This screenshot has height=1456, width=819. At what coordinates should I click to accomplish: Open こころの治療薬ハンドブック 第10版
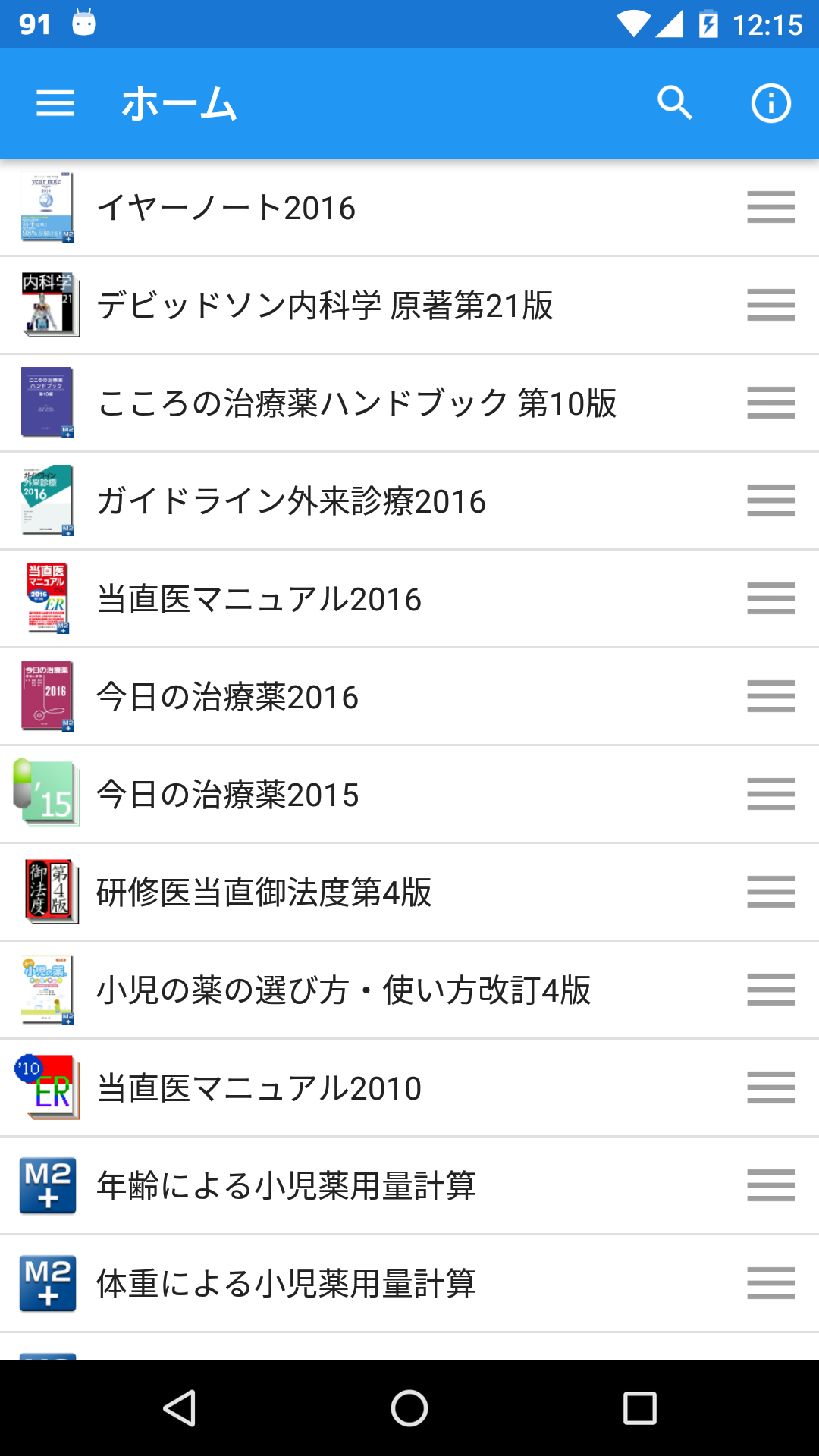tap(356, 403)
